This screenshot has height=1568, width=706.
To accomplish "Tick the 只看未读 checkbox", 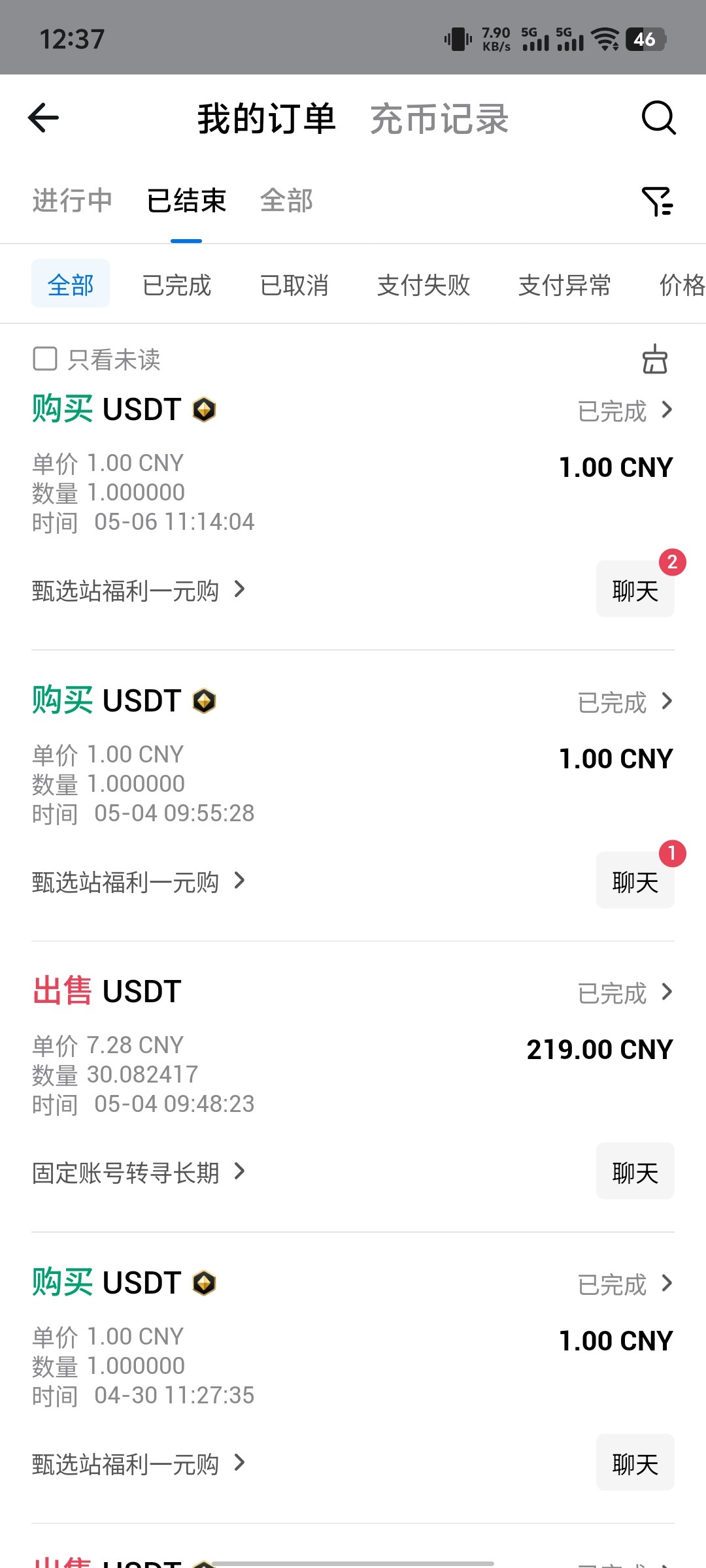I will coord(45,359).
